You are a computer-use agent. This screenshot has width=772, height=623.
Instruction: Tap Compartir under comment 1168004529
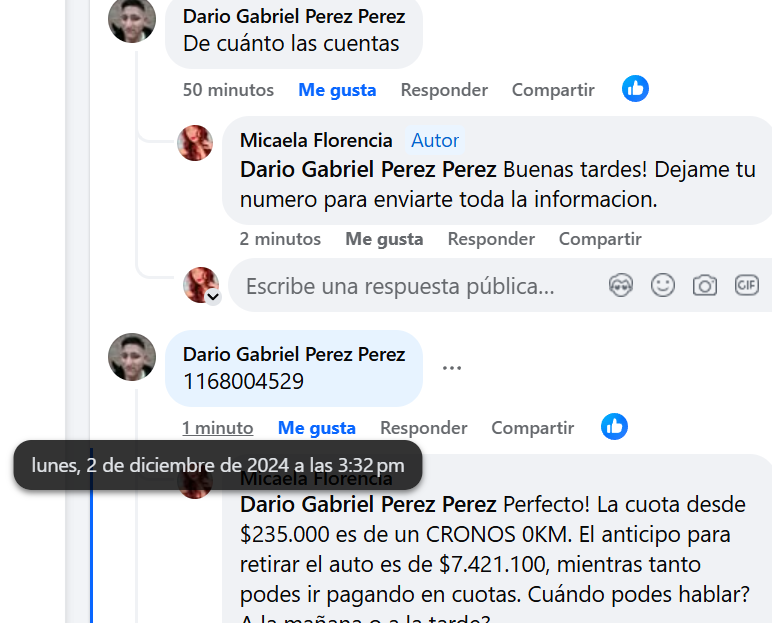pyautogui.click(x=532, y=428)
